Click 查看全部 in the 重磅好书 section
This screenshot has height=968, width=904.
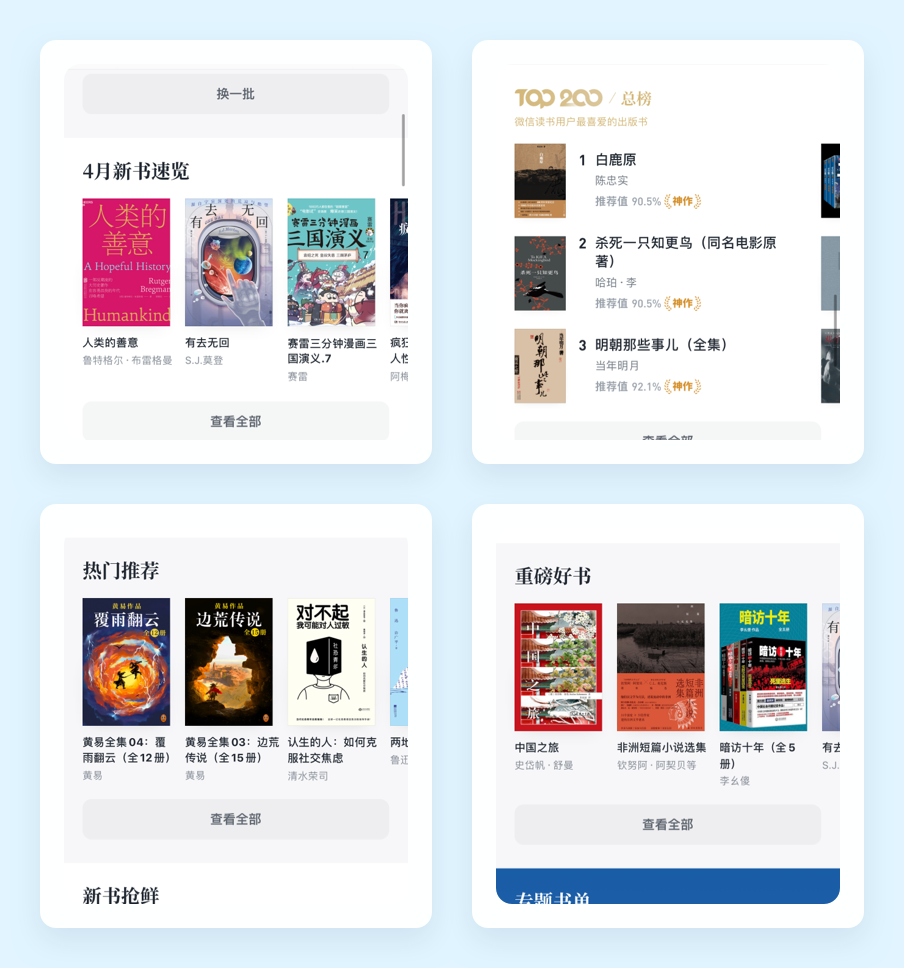667,825
